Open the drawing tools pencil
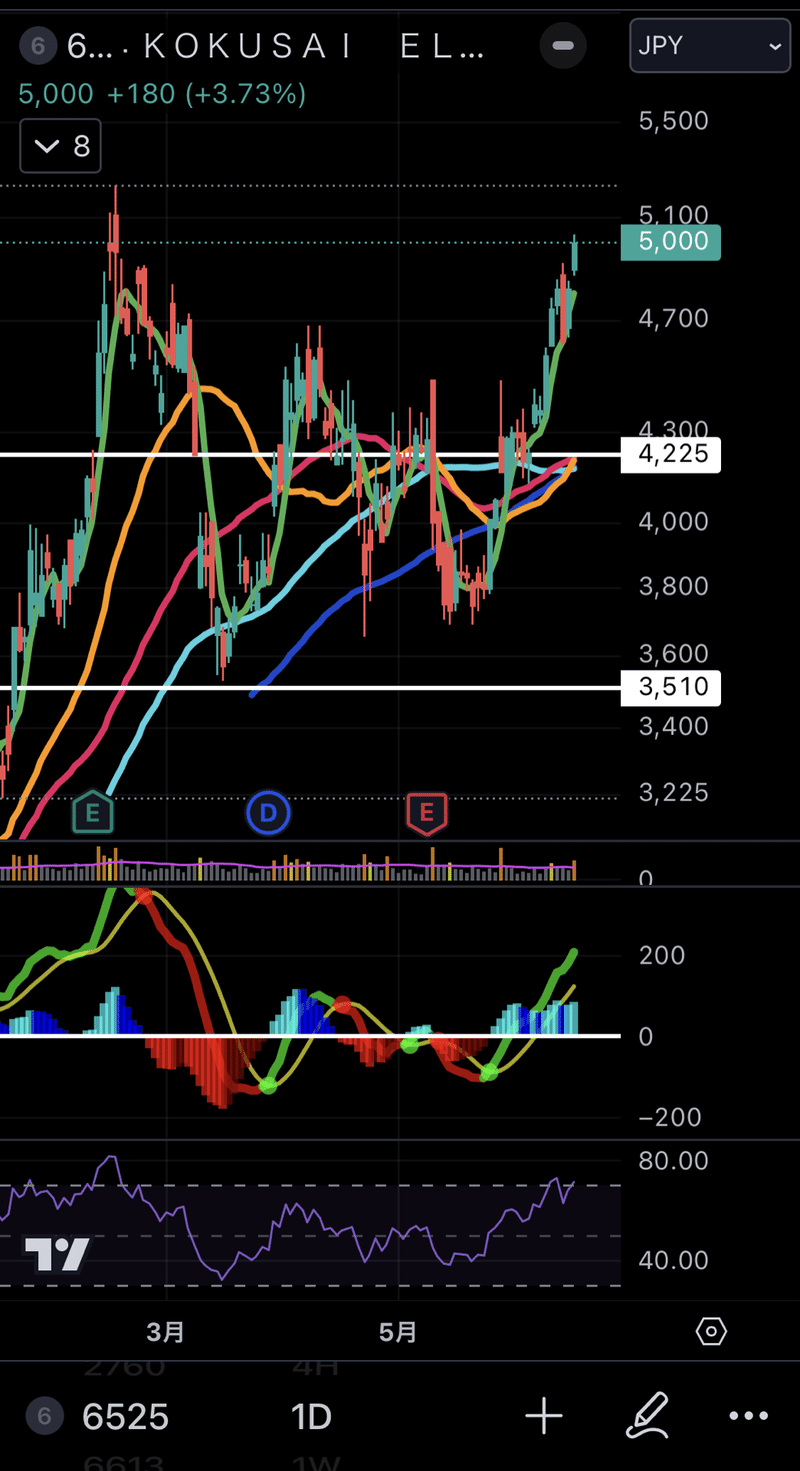This screenshot has width=800, height=1471. click(646, 1416)
